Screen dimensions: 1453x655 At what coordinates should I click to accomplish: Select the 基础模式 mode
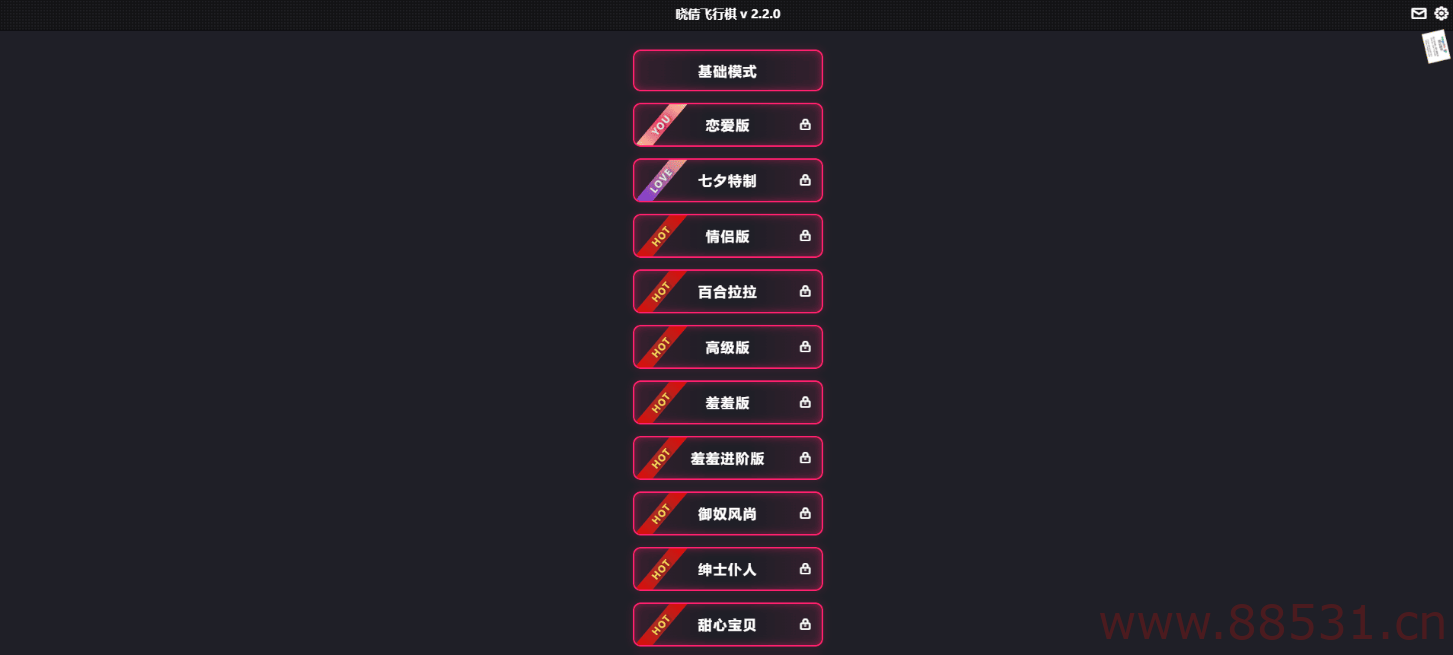click(727, 71)
